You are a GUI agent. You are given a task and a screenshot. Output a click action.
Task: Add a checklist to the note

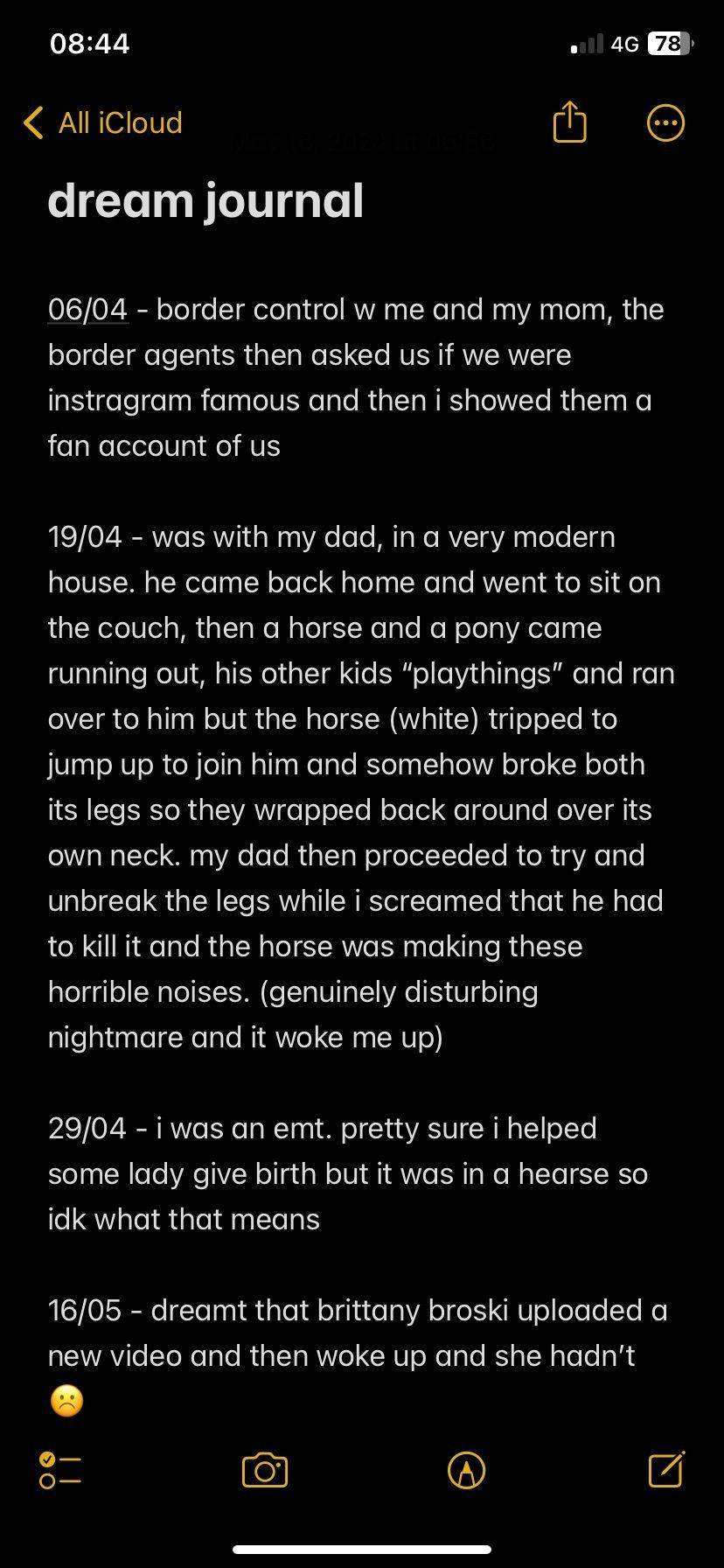pyautogui.click(x=60, y=1470)
